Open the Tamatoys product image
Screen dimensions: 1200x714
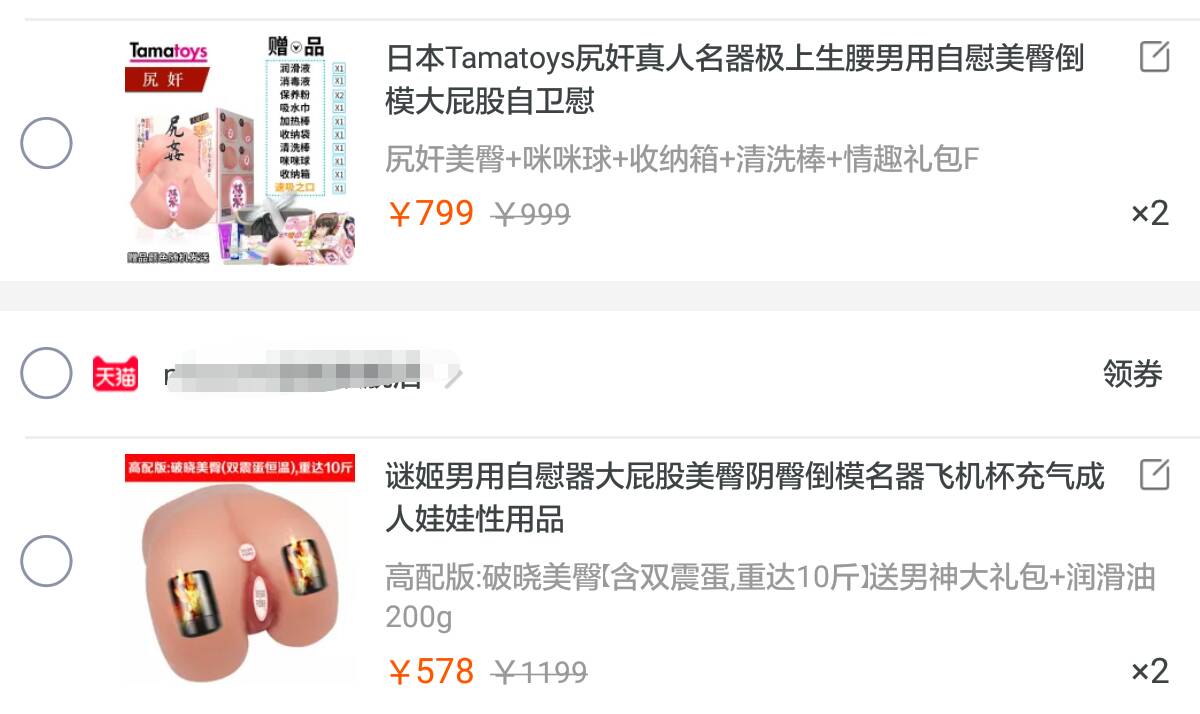(x=240, y=150)
